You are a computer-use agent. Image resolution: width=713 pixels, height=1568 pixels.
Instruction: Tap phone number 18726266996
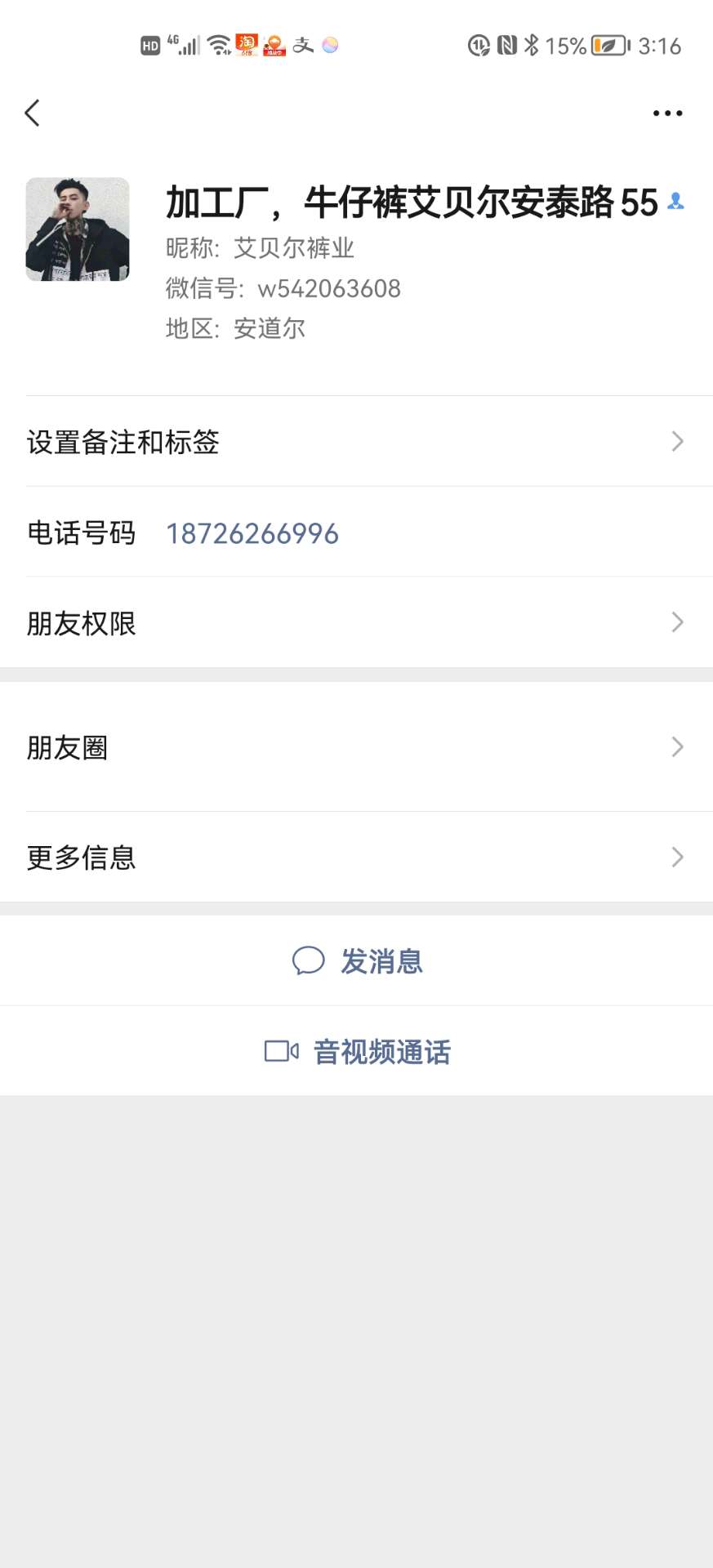252,533
